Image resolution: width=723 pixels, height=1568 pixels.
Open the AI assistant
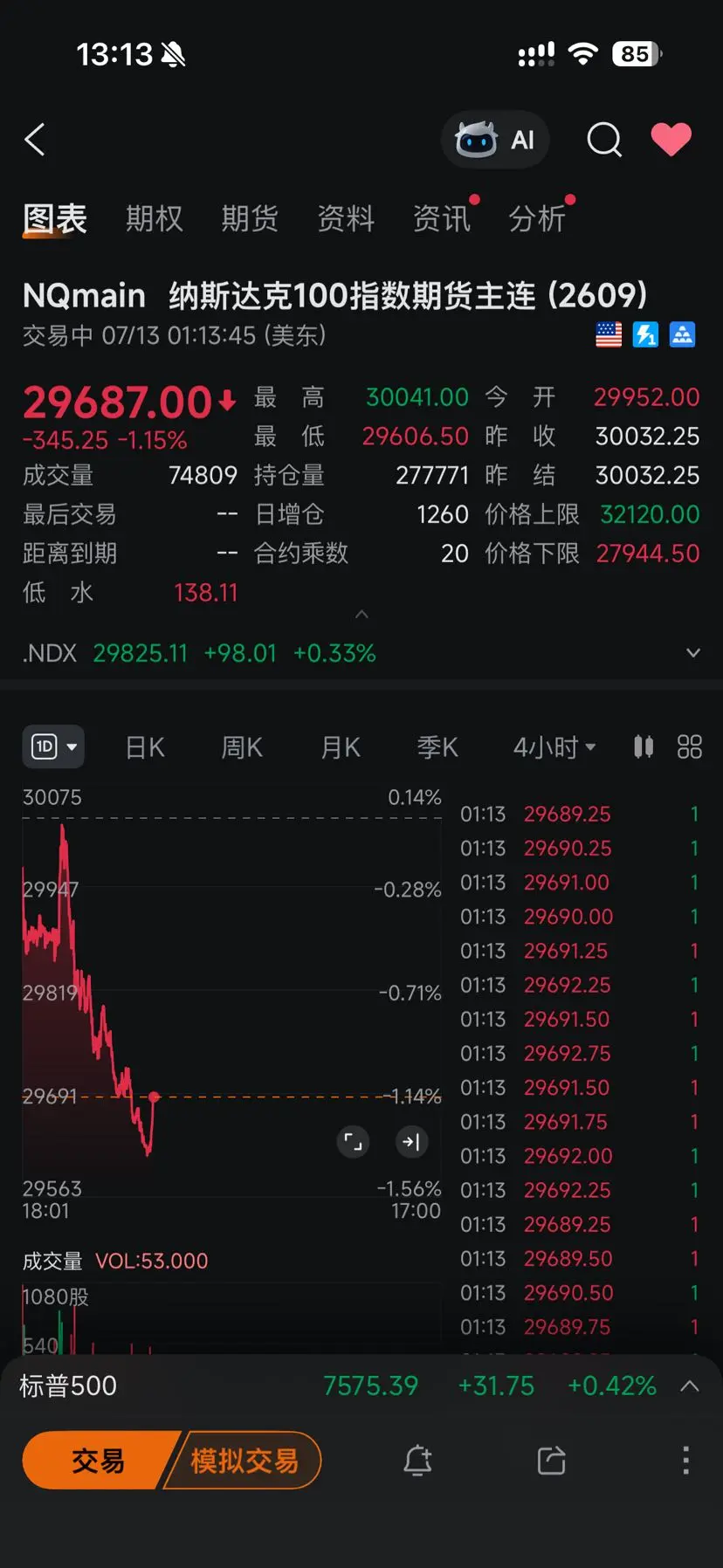tap(495, 140)
